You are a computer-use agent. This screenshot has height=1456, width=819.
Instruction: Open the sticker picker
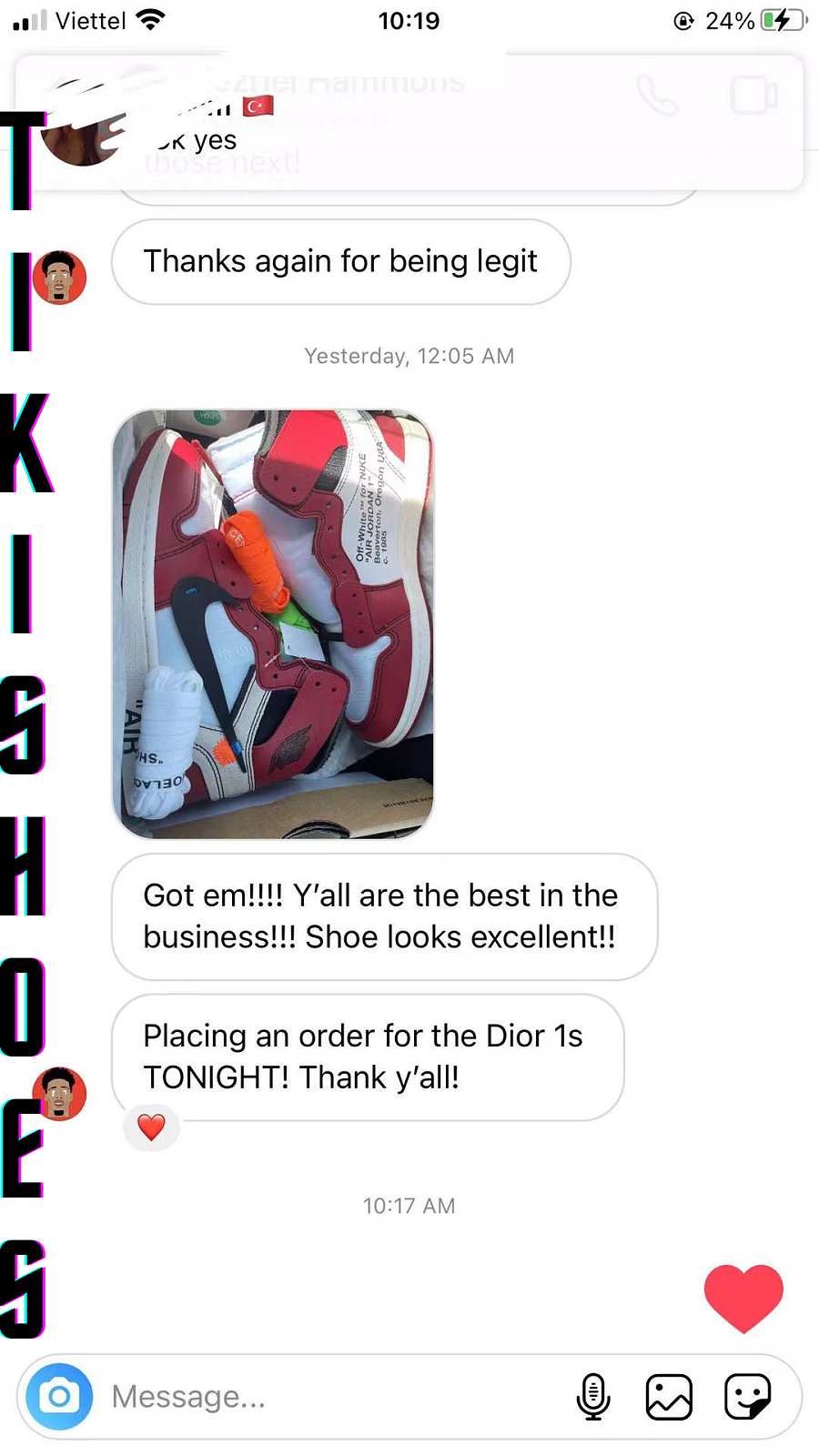747,1396
